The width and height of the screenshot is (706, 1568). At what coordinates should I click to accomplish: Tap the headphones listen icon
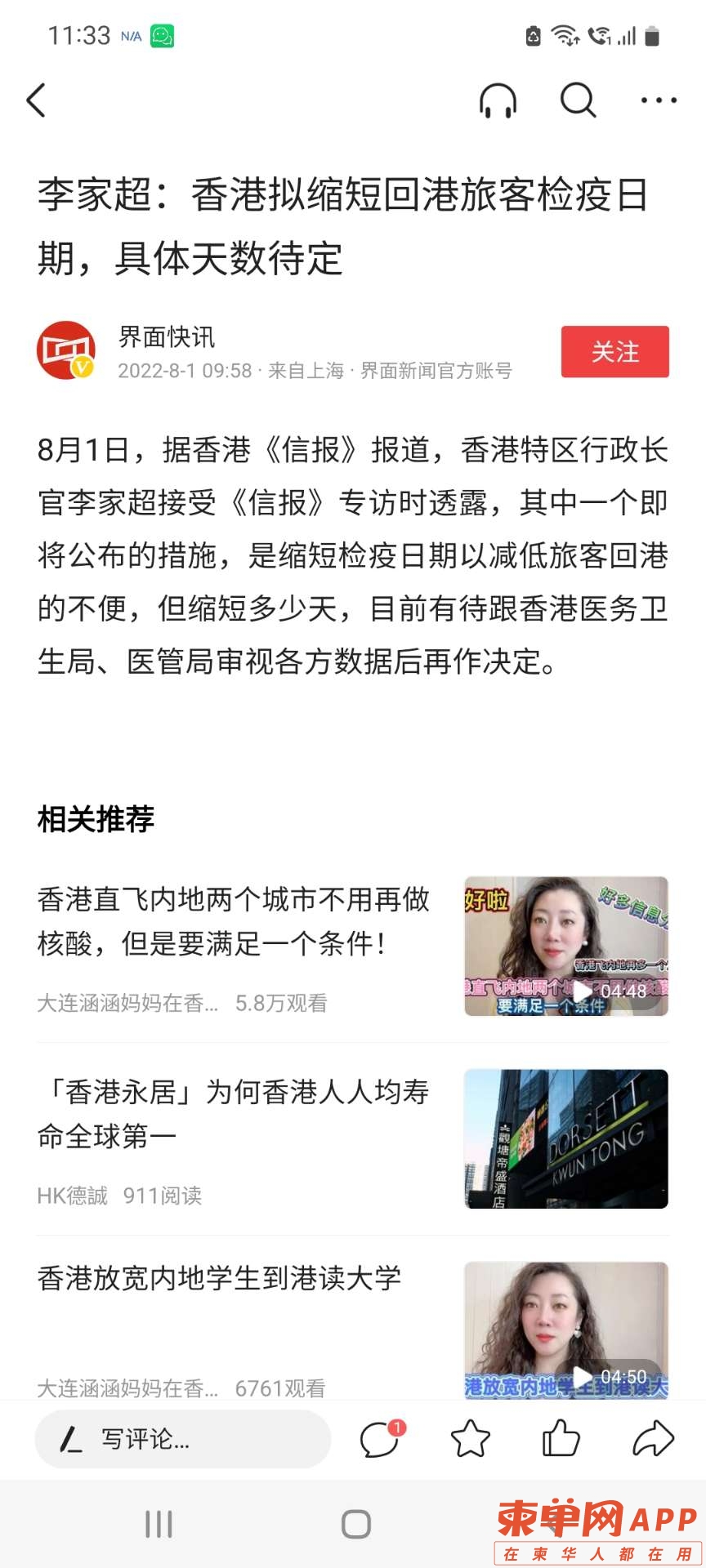(x=498, y=101)
